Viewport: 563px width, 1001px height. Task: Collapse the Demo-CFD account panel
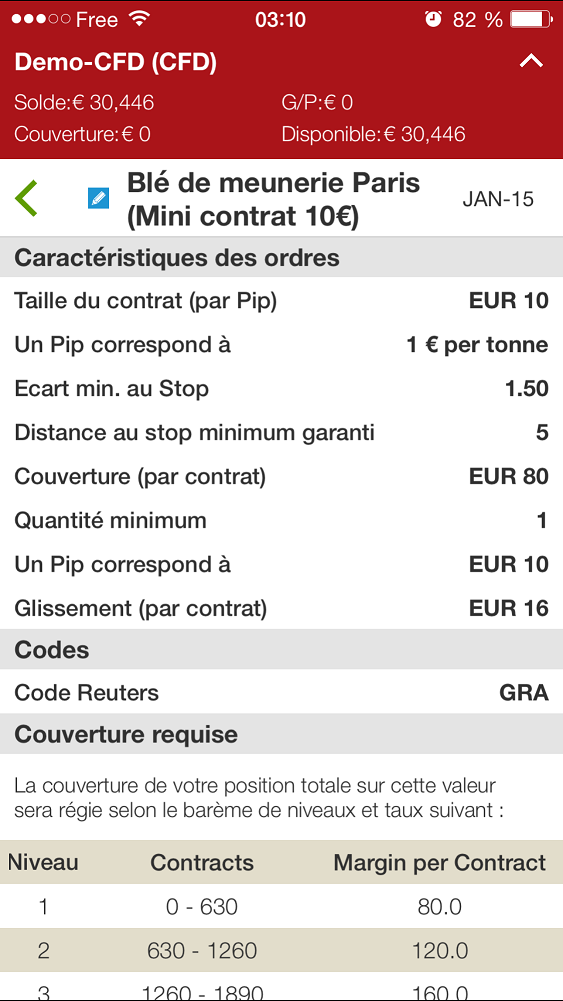click(531, 61)
